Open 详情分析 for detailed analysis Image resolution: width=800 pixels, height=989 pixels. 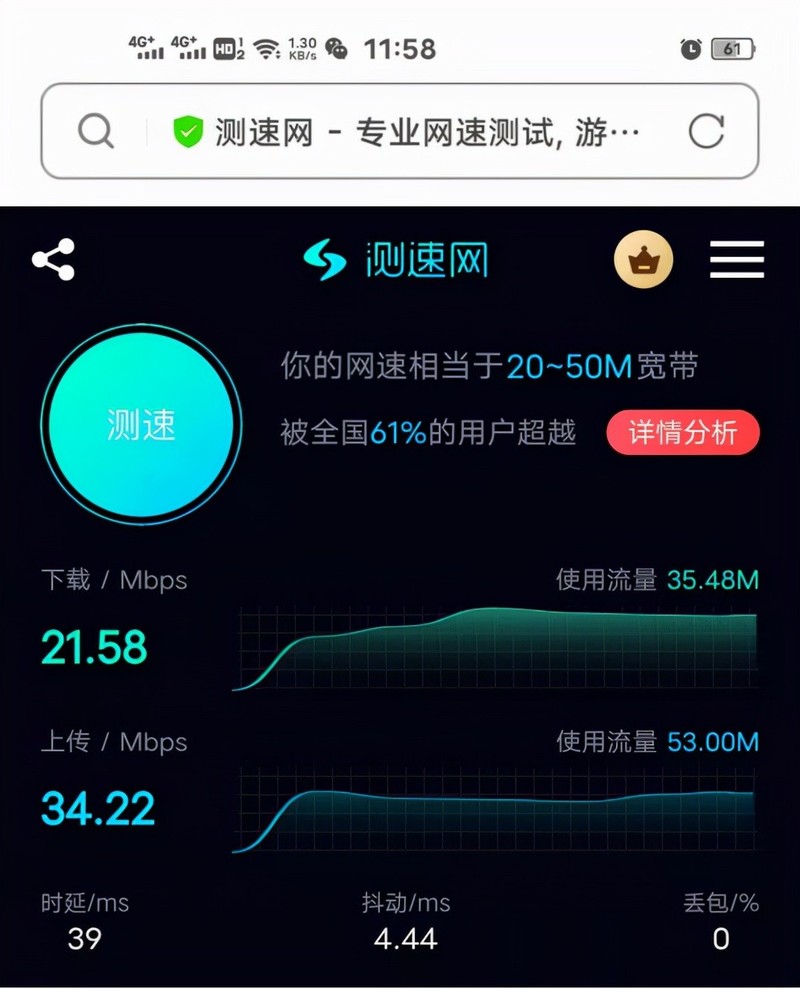[x=683, y=432]
